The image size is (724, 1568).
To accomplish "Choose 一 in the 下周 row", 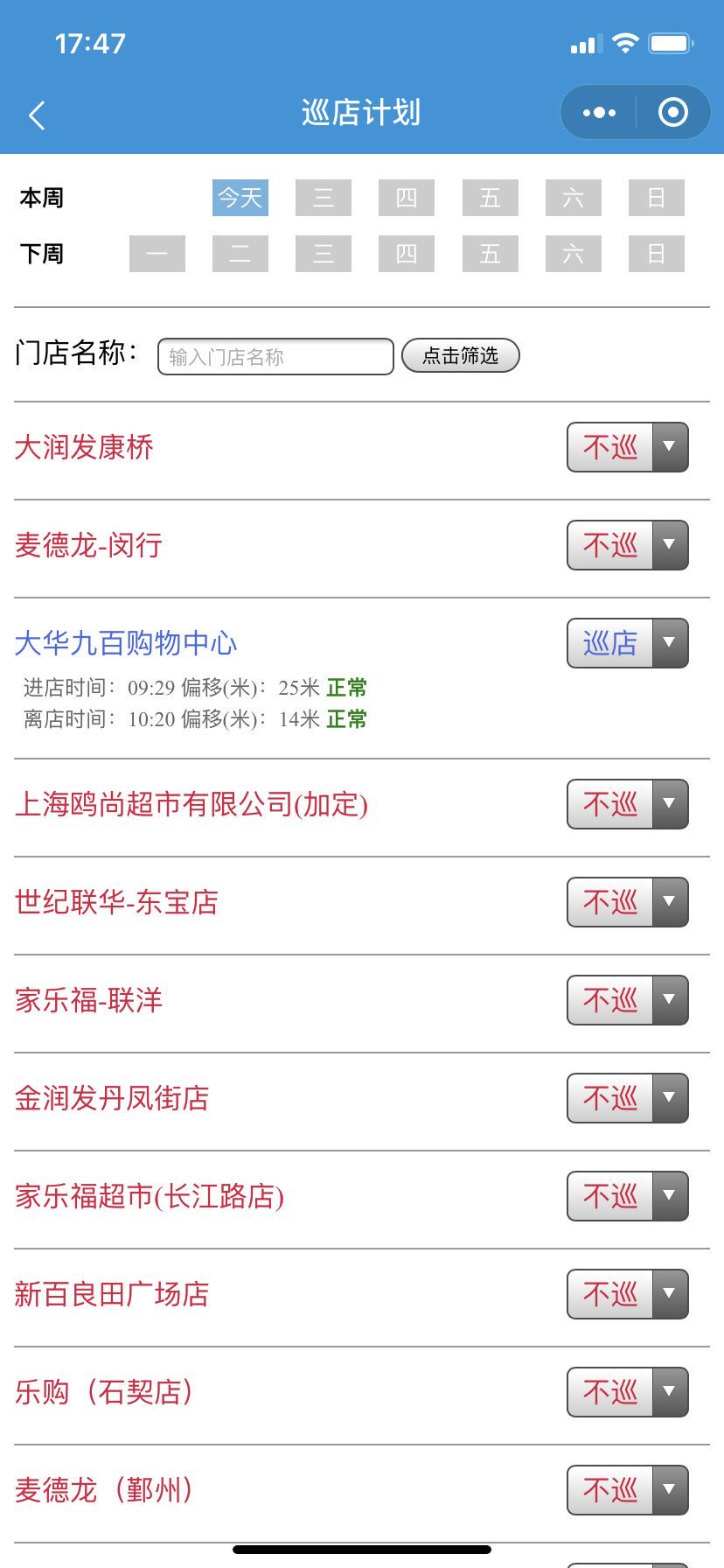I will [157, 254].
